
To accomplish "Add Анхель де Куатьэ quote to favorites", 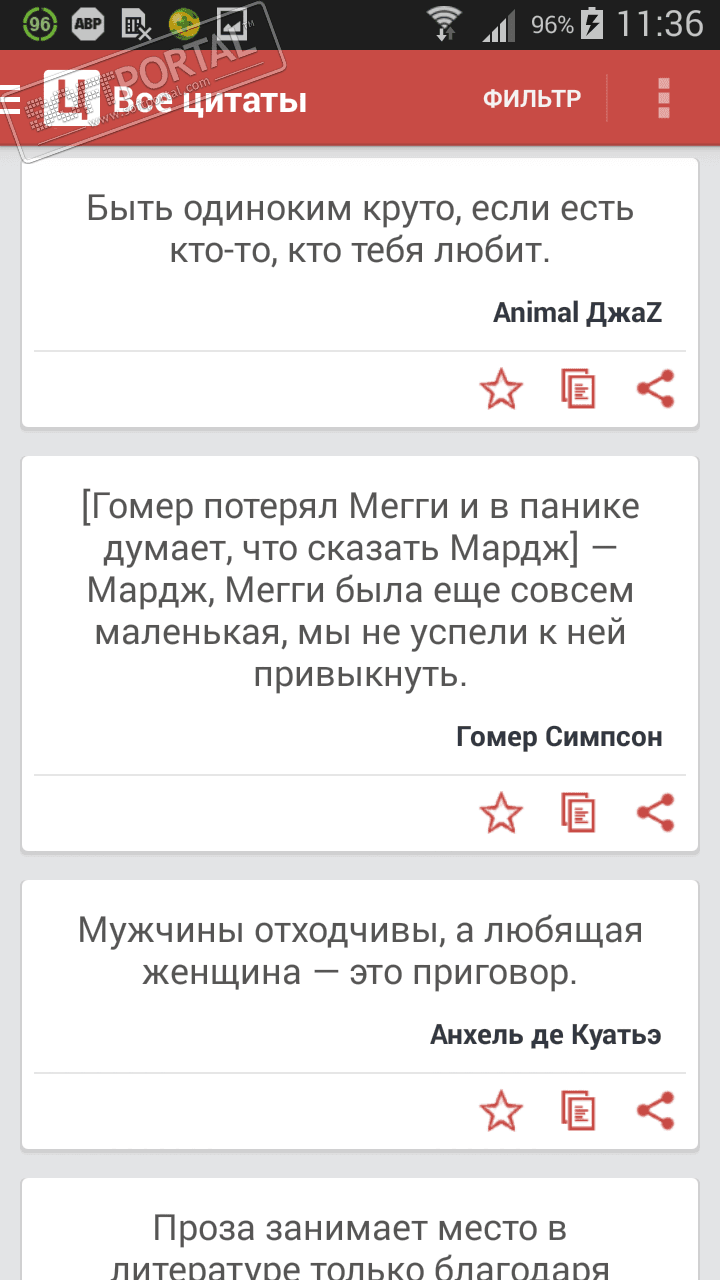I will [x=501, y=1111].
